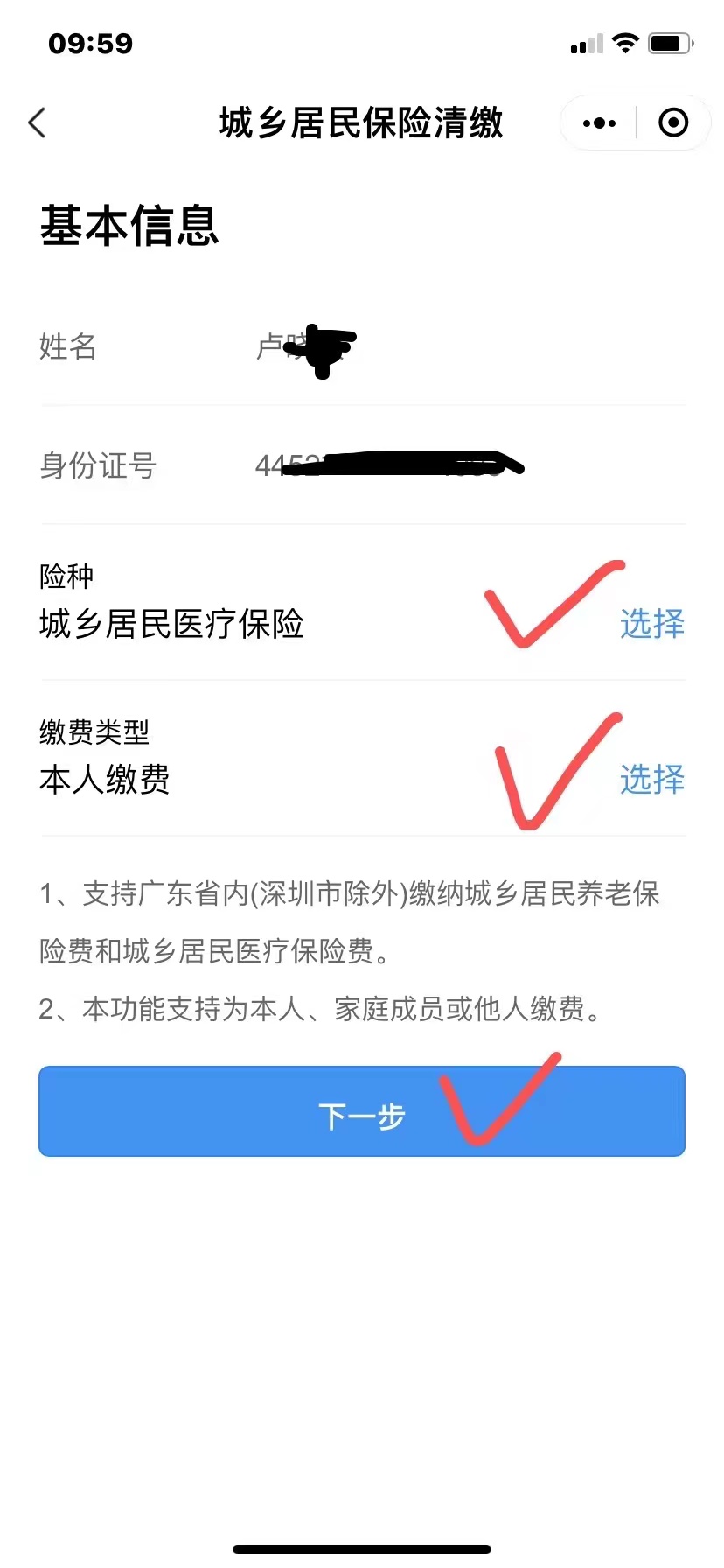Continue with the 下一步 button

coord(362,1112)
